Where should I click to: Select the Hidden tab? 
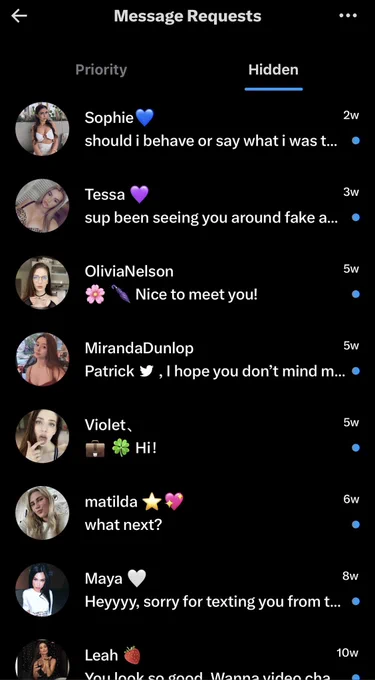274,70
